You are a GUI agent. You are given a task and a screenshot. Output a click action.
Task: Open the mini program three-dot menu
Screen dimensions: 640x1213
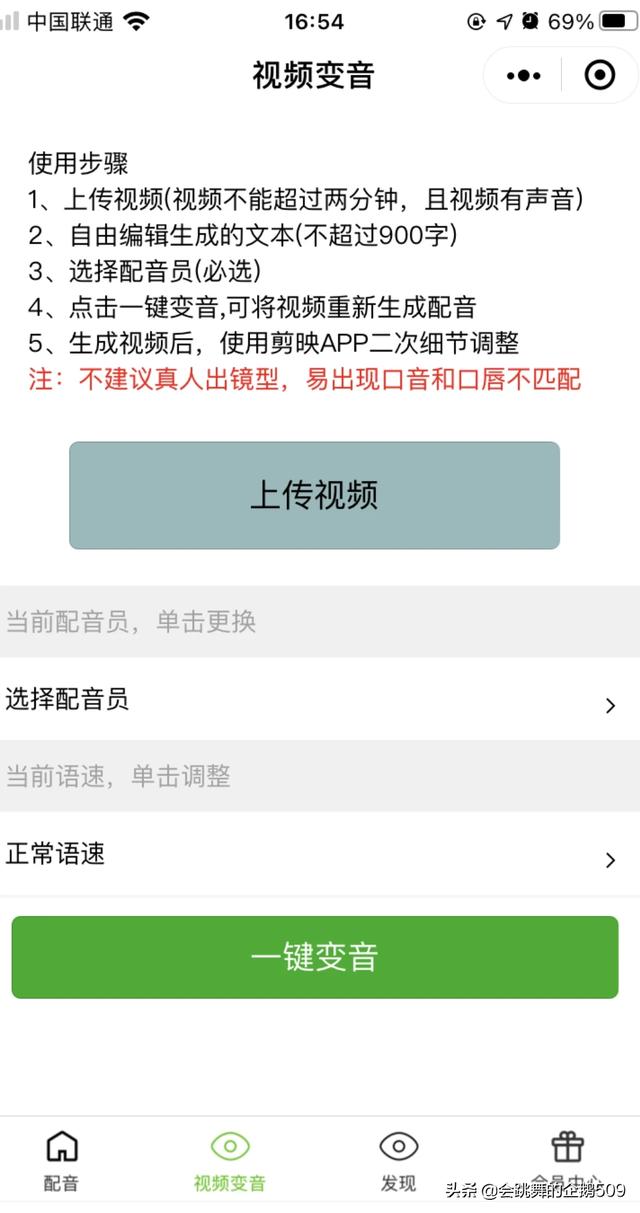[523, 75]
